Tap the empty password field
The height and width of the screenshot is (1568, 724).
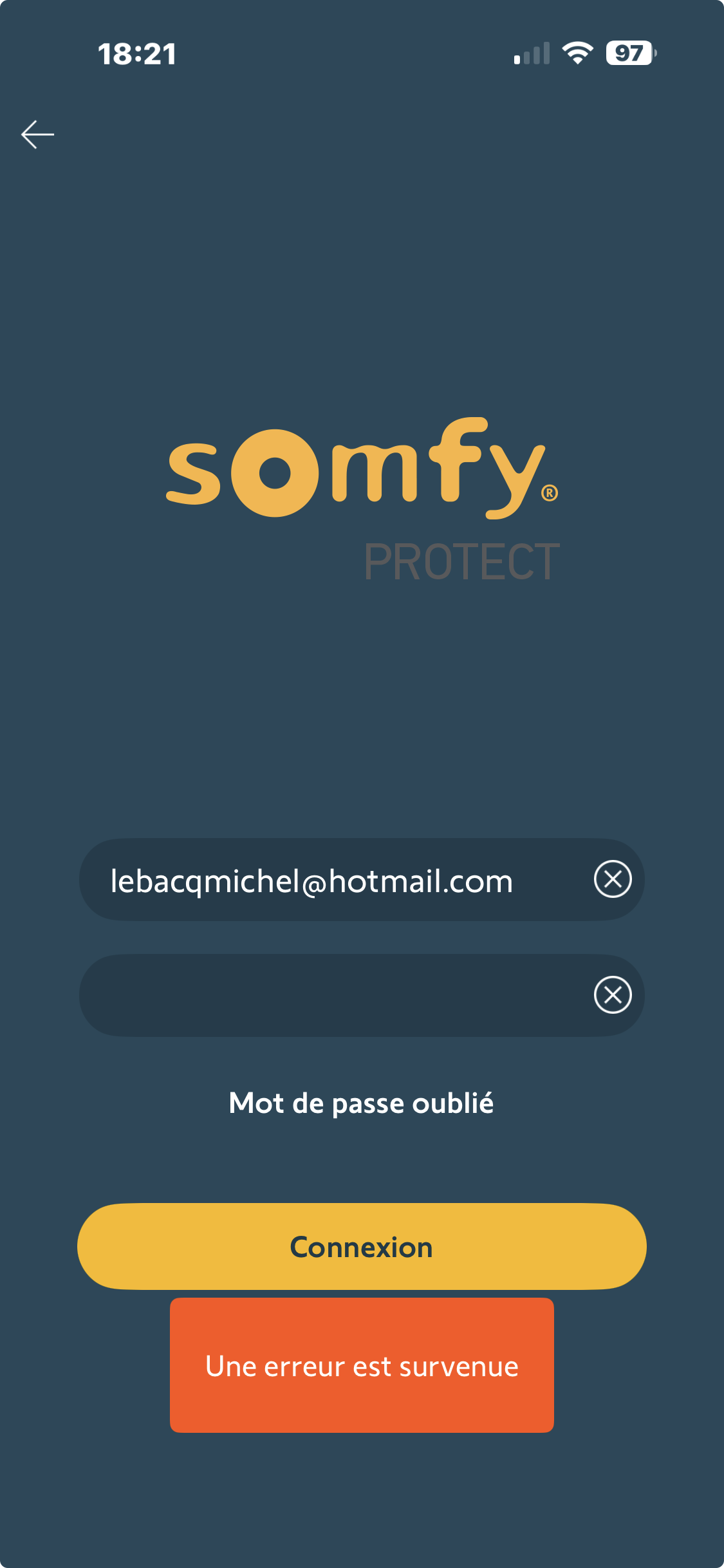click(x=322, y=995)
